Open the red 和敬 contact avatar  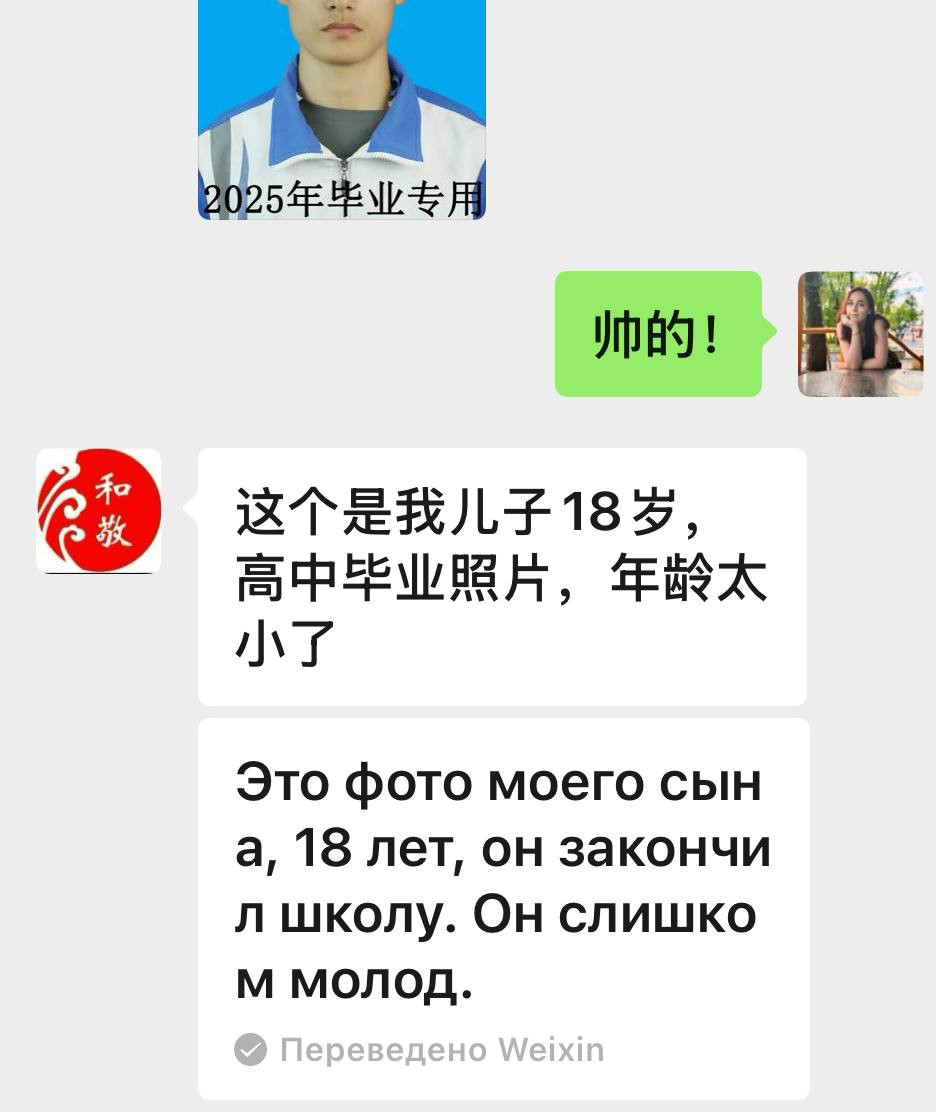[99, 510]
